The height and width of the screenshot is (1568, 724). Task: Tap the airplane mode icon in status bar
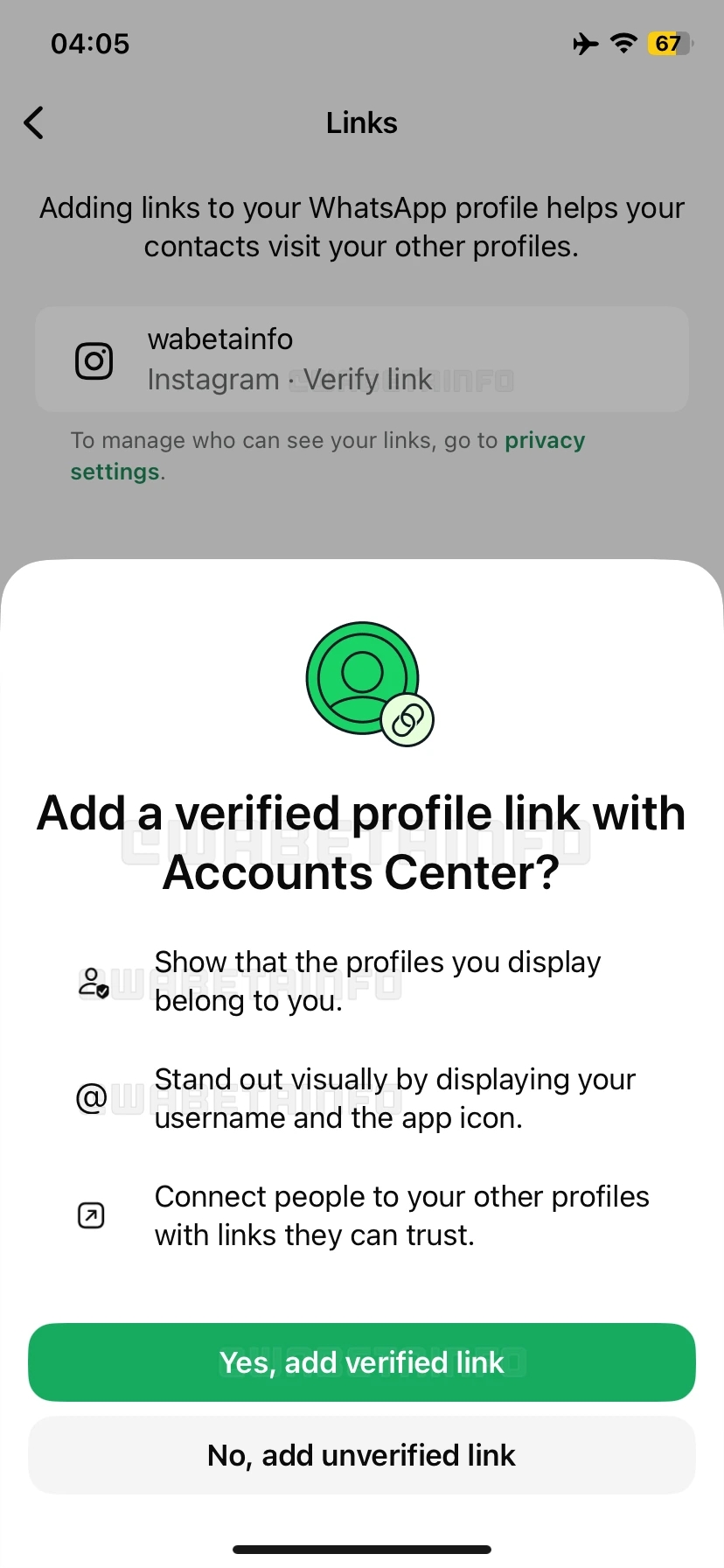[x=584, y=44]
